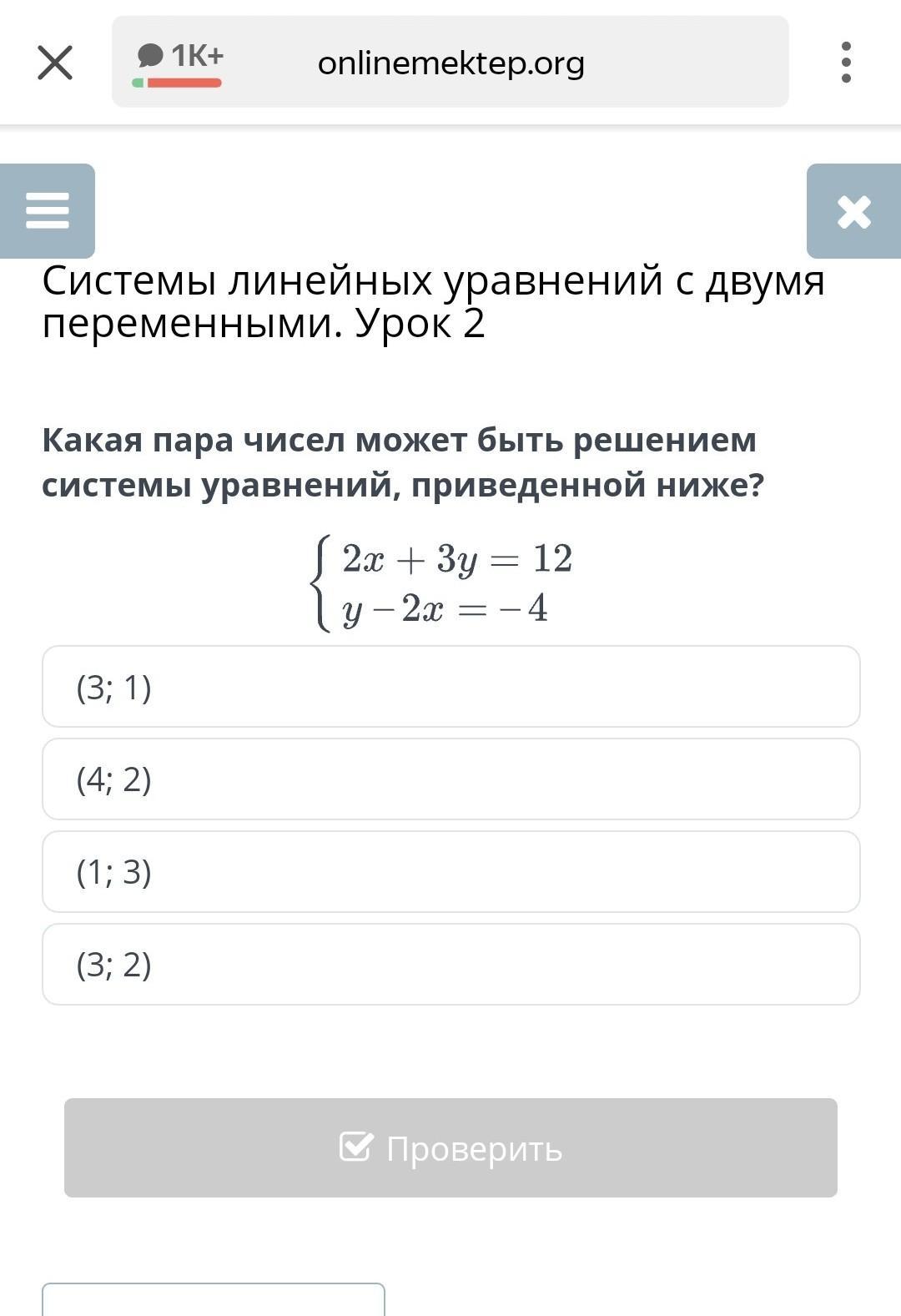The height and width of the screenshot is (1316, 901).
Task: Select answer option (3; 1)
Action: (x=451, y=686)
